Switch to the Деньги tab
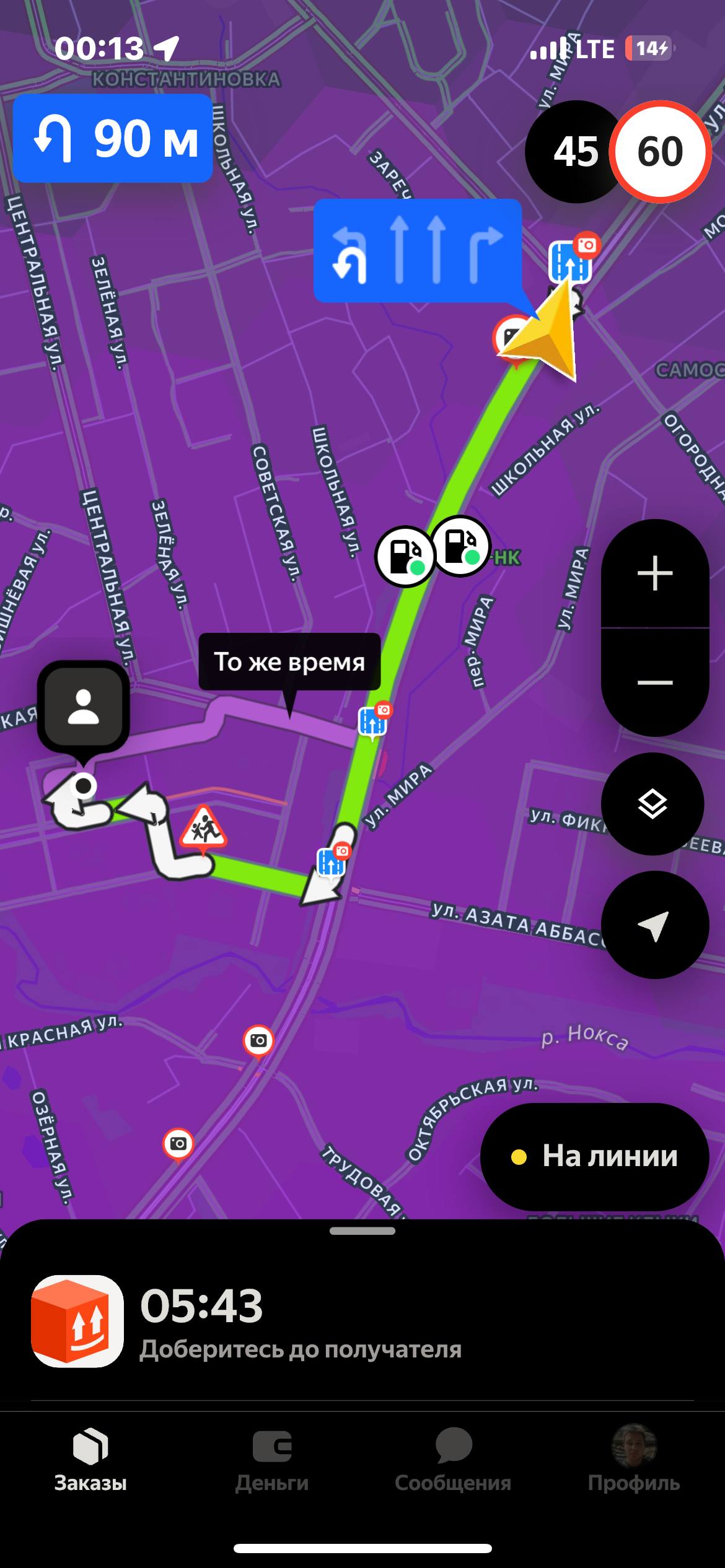Viewport: 725px width, 1568px height. (x=271, y=1461)
